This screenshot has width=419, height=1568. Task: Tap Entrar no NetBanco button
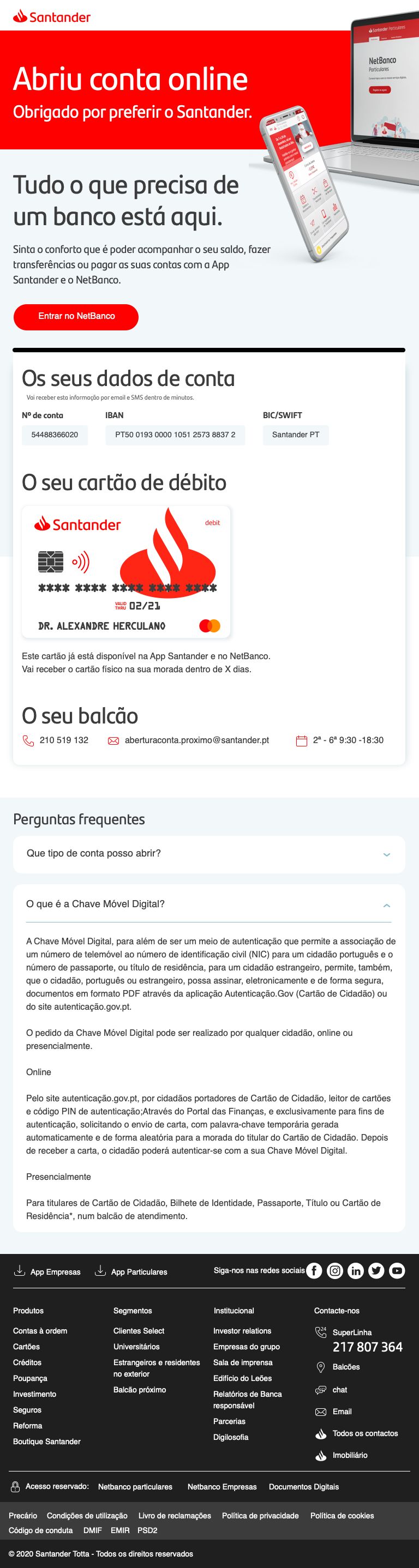[x=76, y=317]
